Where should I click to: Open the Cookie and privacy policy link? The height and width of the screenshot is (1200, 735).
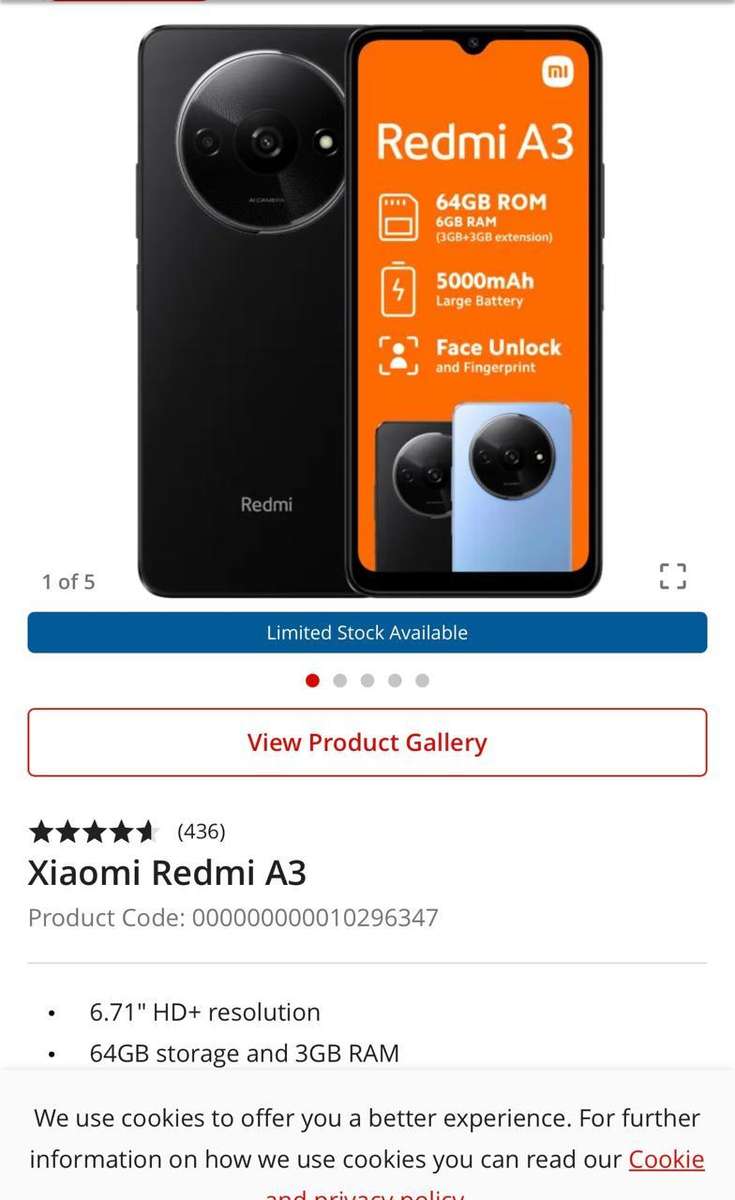click(x=667, y=1159)
